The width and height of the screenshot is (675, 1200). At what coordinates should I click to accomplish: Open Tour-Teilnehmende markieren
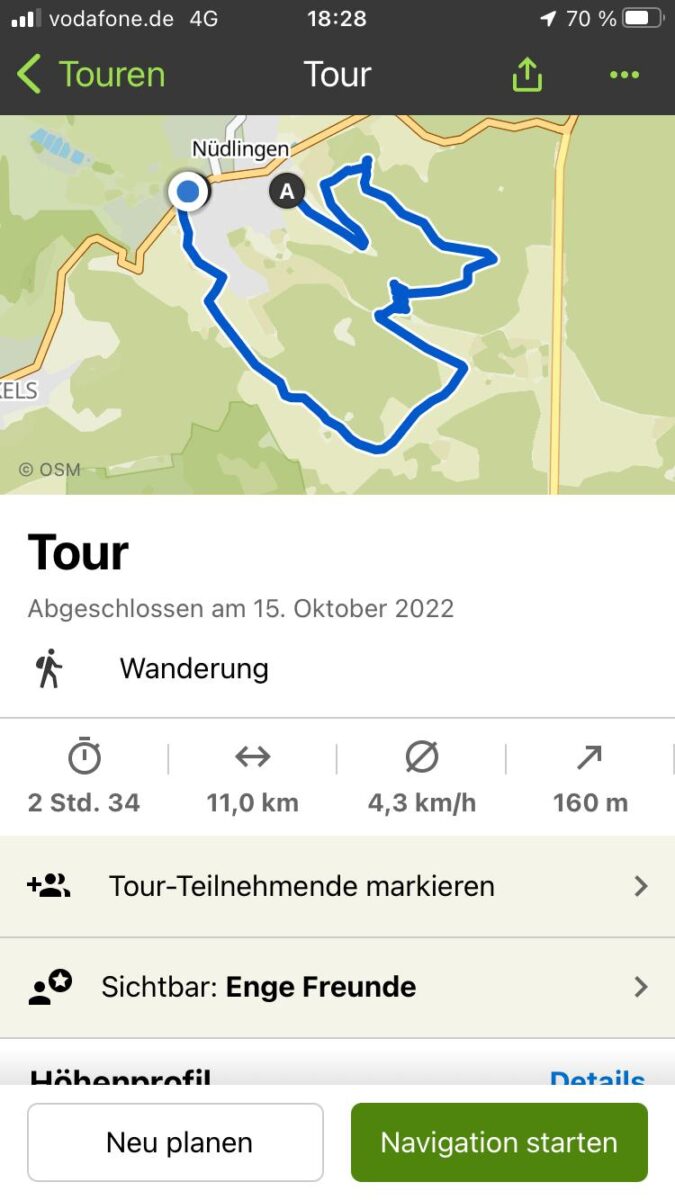coord(337,886)
